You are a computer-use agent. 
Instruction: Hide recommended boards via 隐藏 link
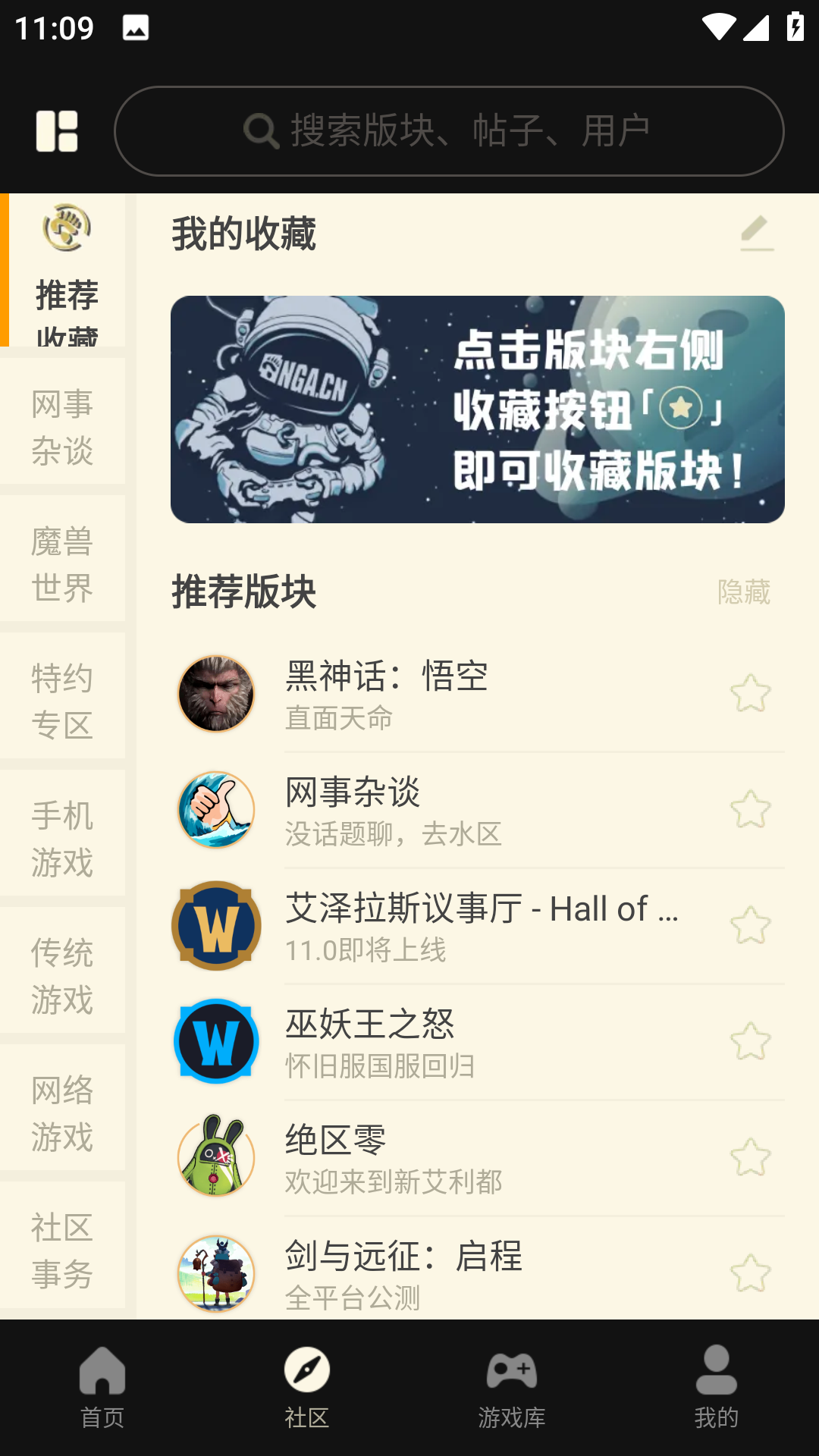(744, 595)
